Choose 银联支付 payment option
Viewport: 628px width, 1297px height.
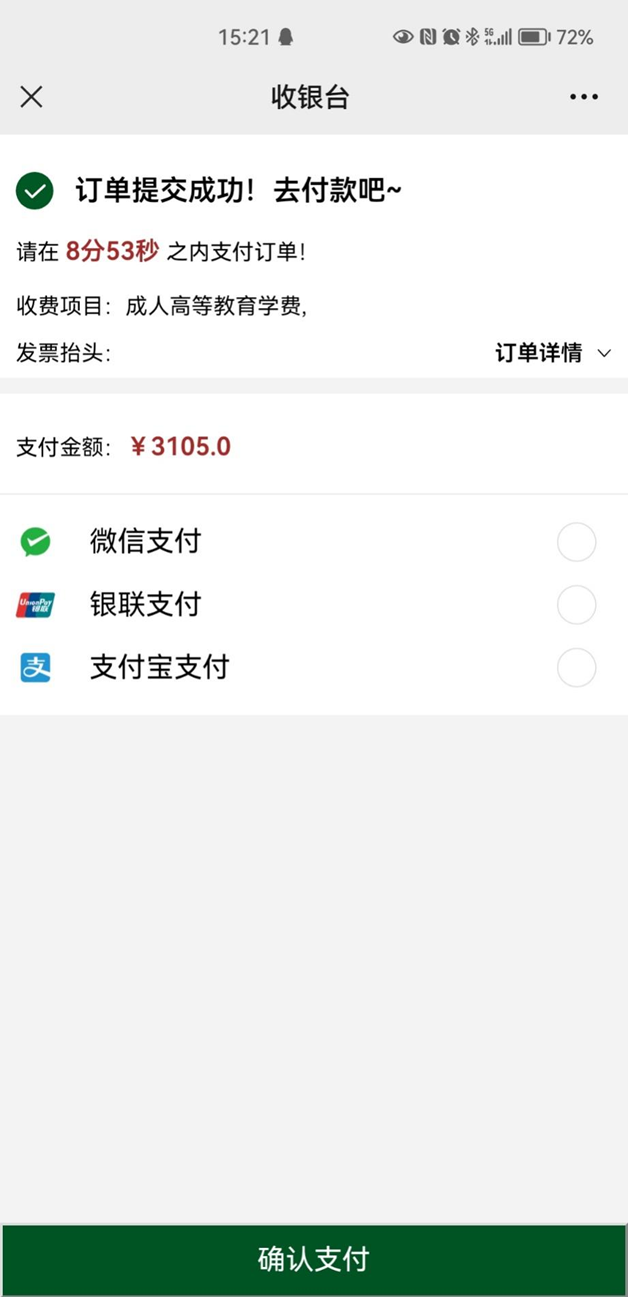pos(576,605)
